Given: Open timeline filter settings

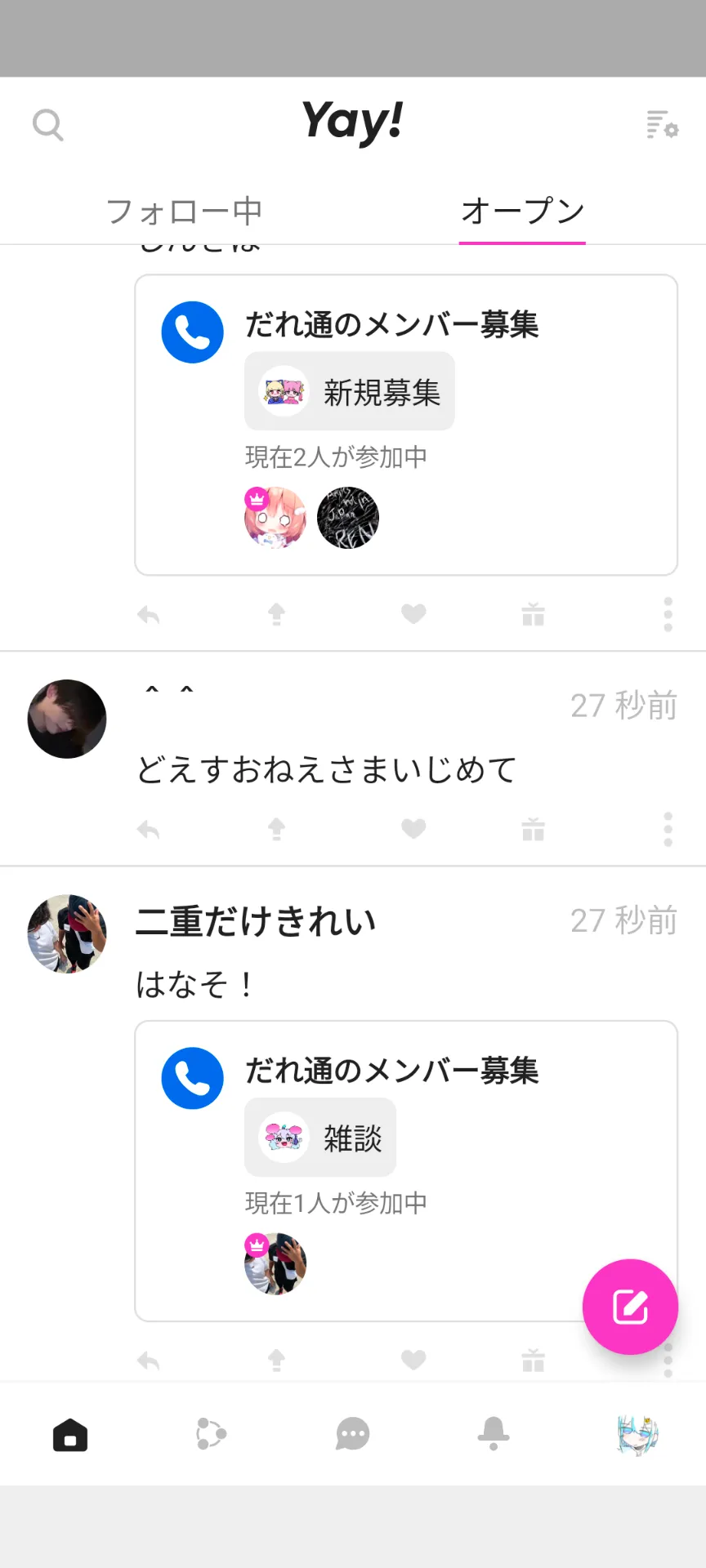Looking at the screenshot, I should (661, 125).
